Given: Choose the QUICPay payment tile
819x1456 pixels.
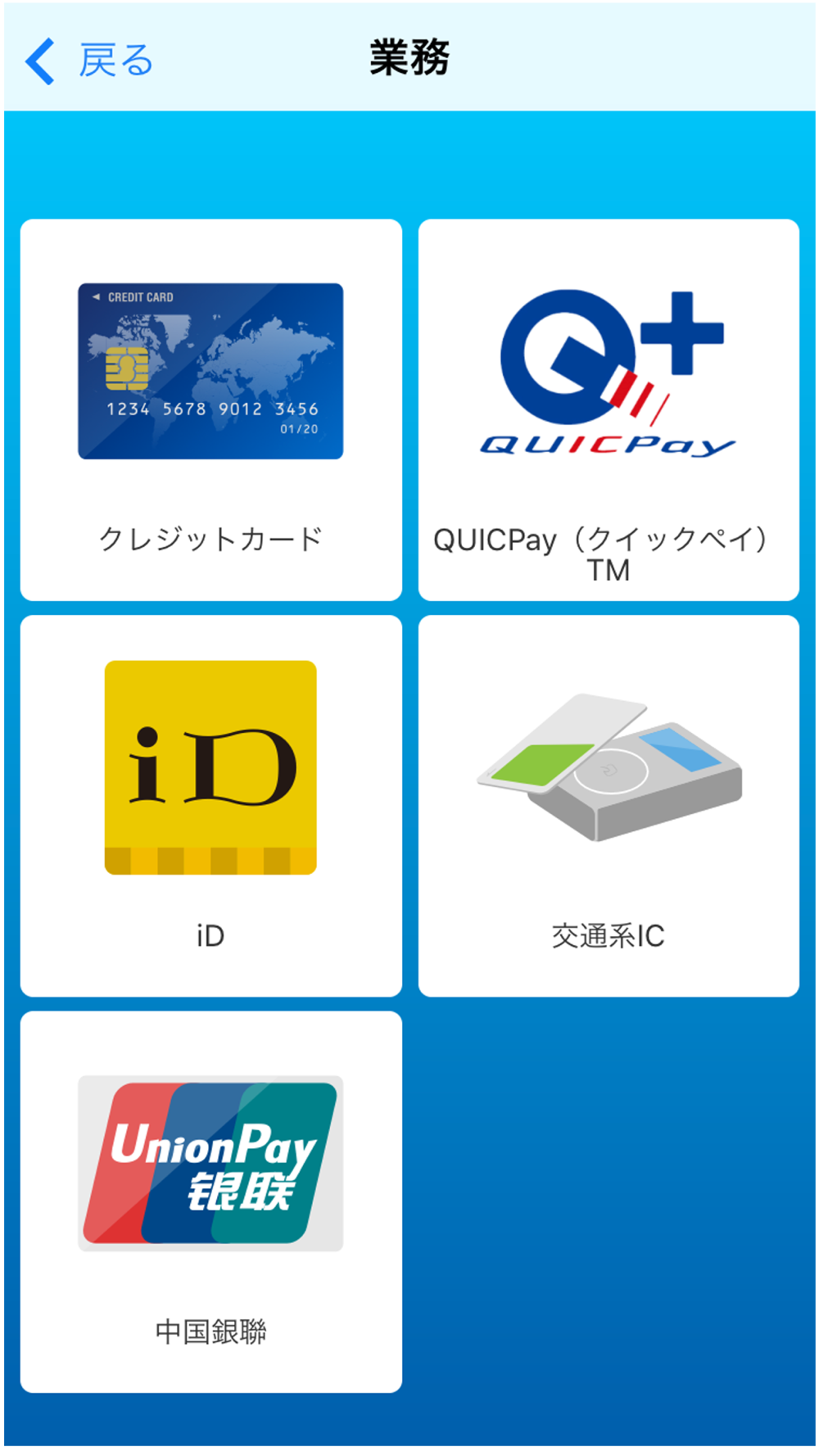Looking at the screenshot, I should pyautogui.click(x=609, y=409).
